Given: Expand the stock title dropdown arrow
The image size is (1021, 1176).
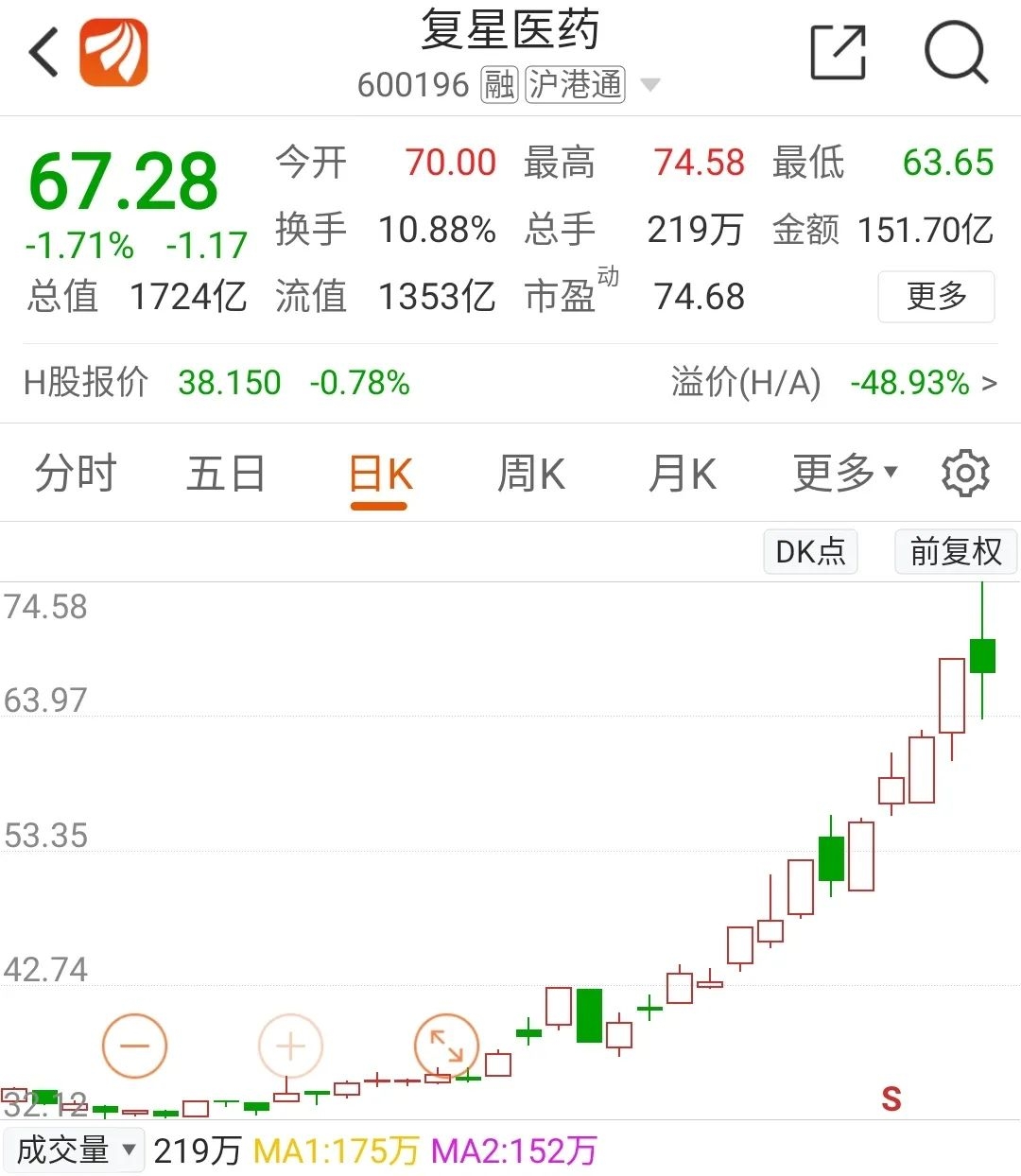Looking at the screenshot, I should point(649,85).
